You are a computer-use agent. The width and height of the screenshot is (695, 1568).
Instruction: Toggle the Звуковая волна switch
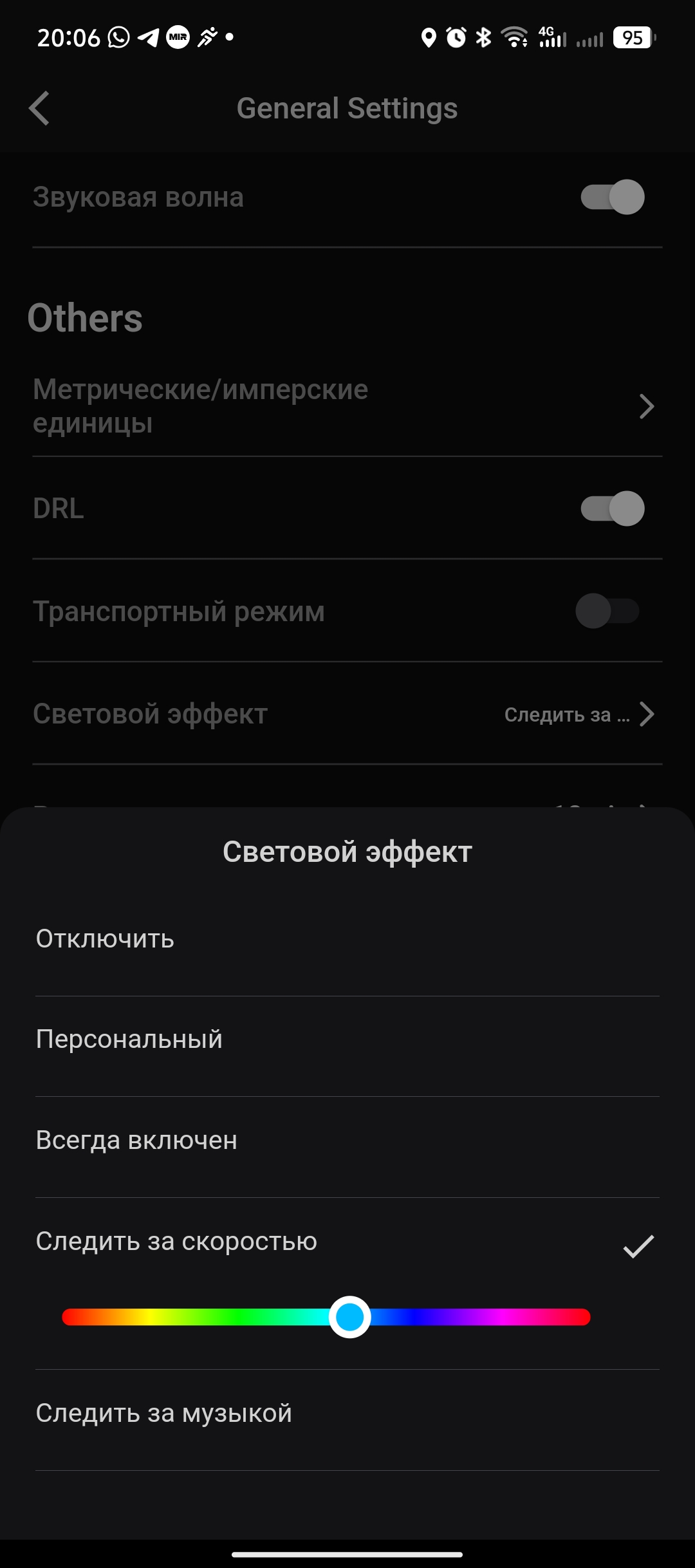[612, 197]
